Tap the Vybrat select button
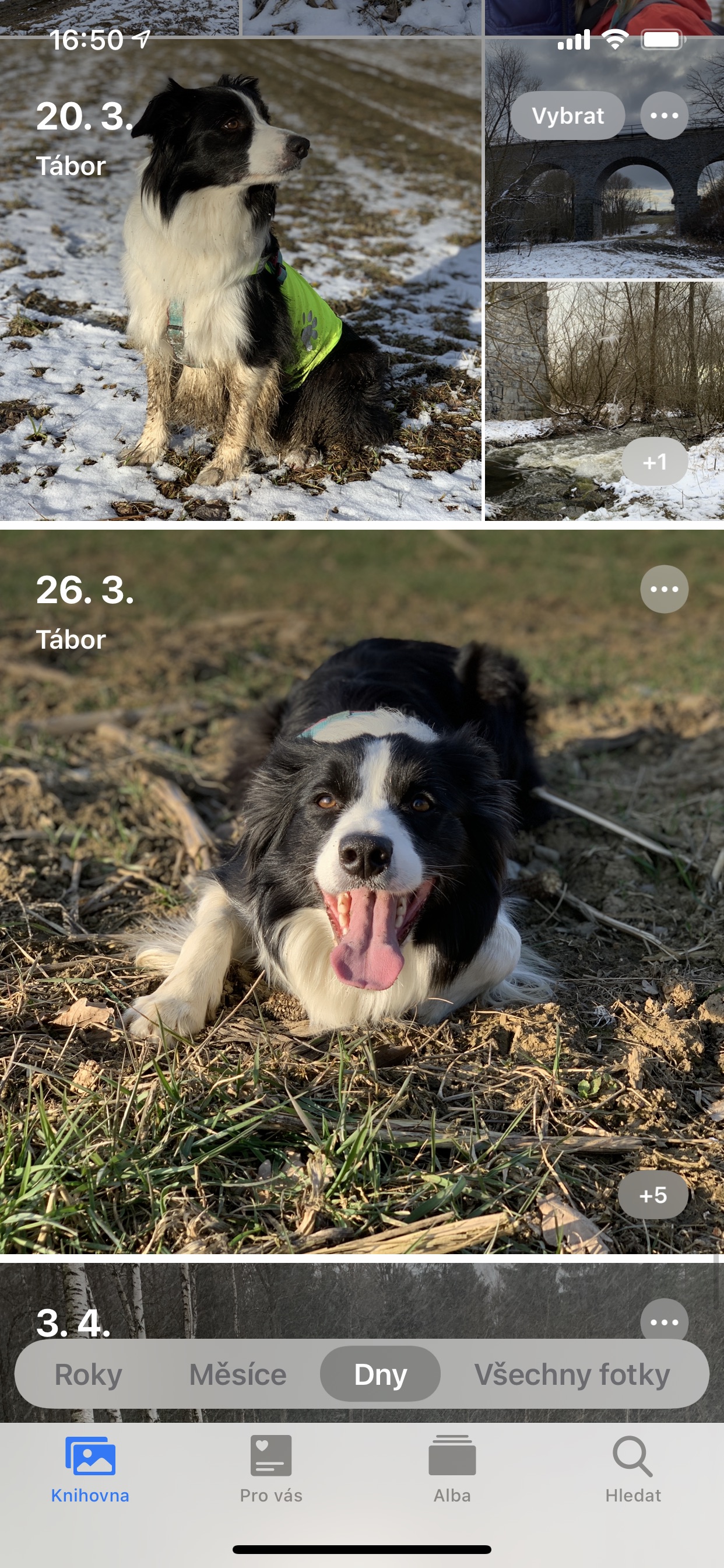The width and height of the screenshot is (724, 1568). click(567, 116)
